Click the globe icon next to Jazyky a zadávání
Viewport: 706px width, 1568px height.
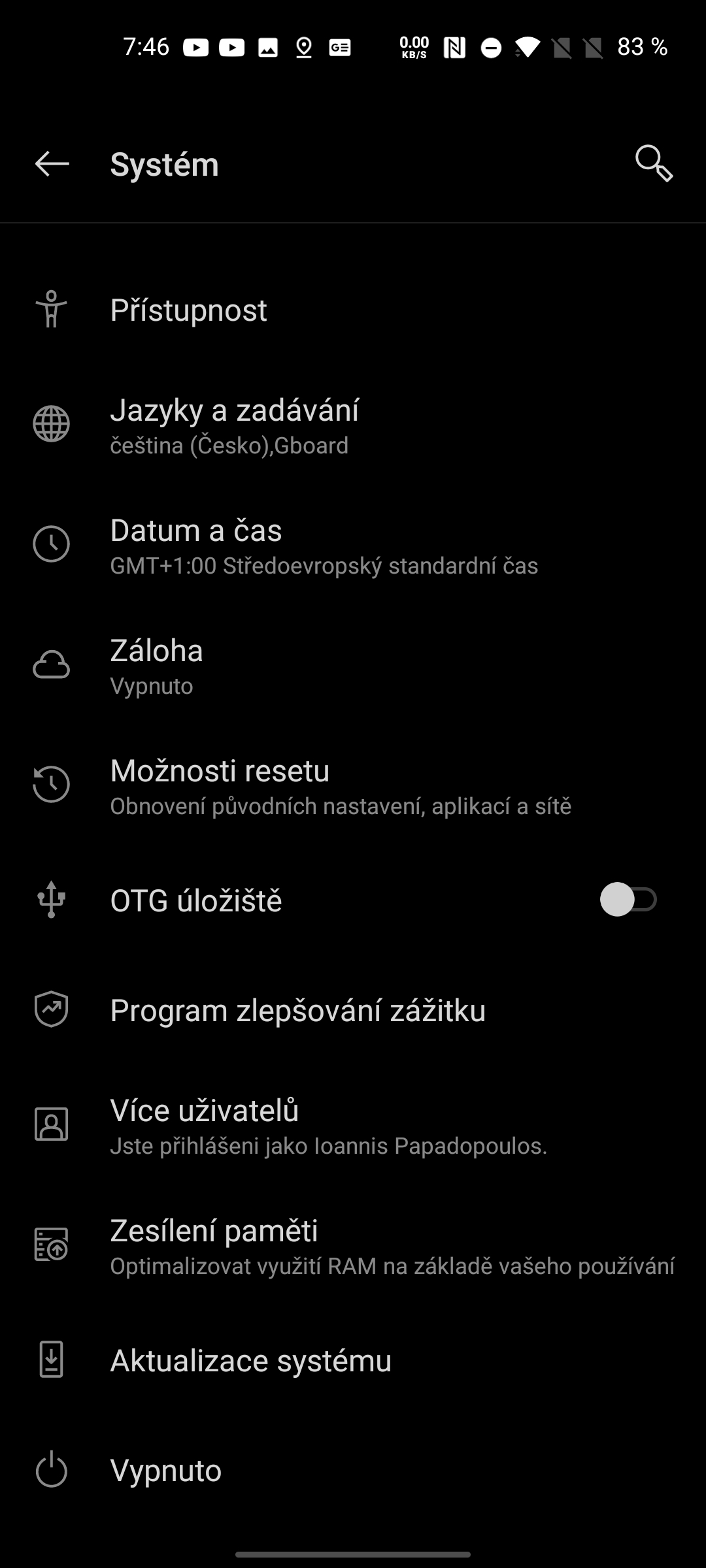[x=51, y=423]
